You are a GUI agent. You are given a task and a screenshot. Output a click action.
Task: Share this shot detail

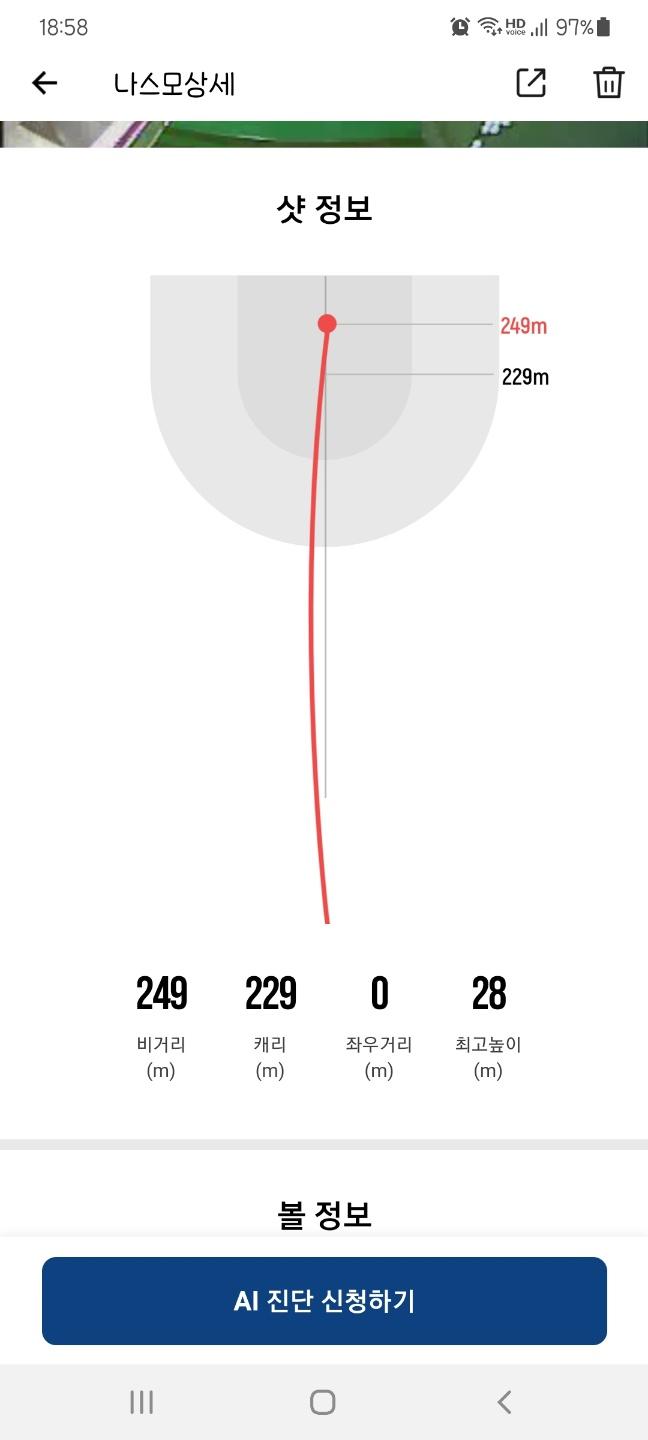pos(531,83)
